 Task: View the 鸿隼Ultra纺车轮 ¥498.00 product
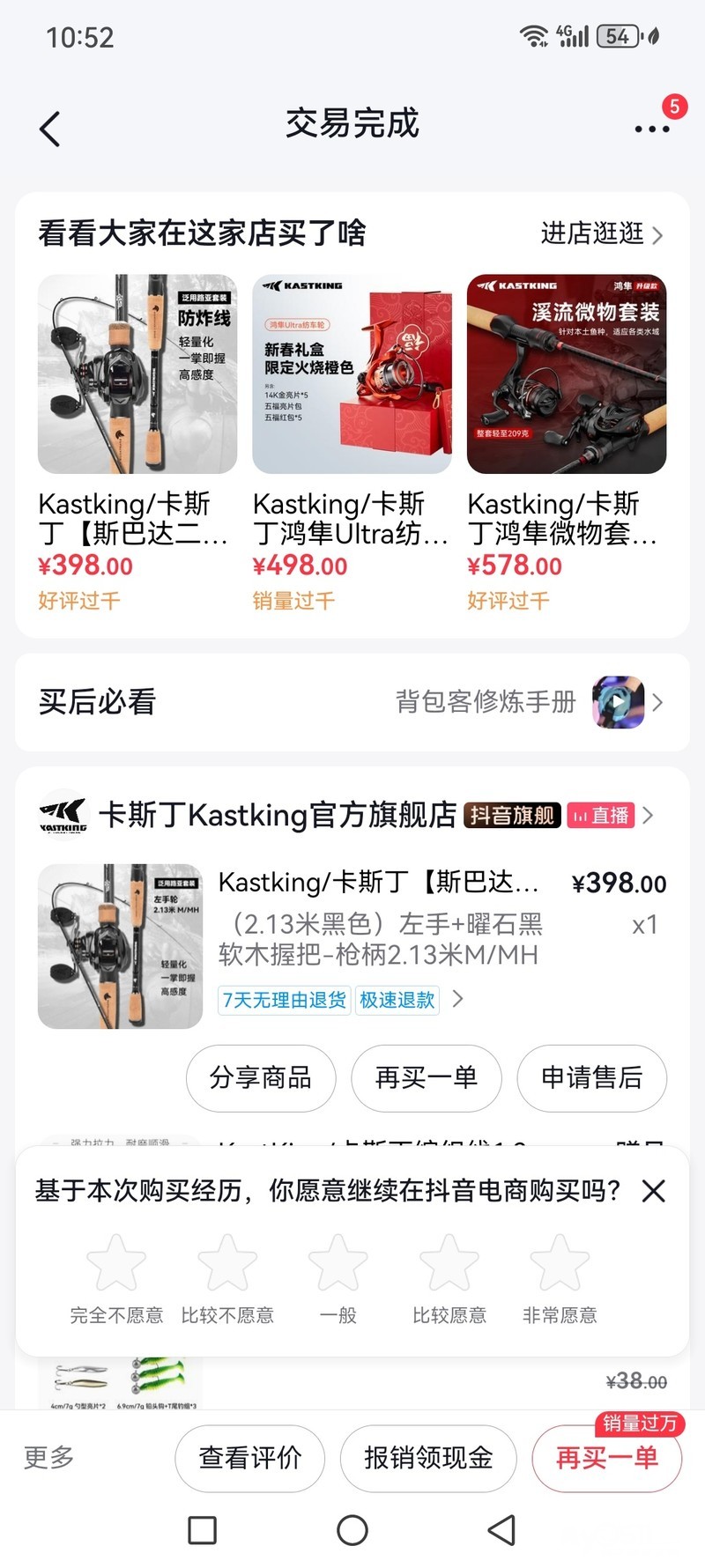click(352, 440)
